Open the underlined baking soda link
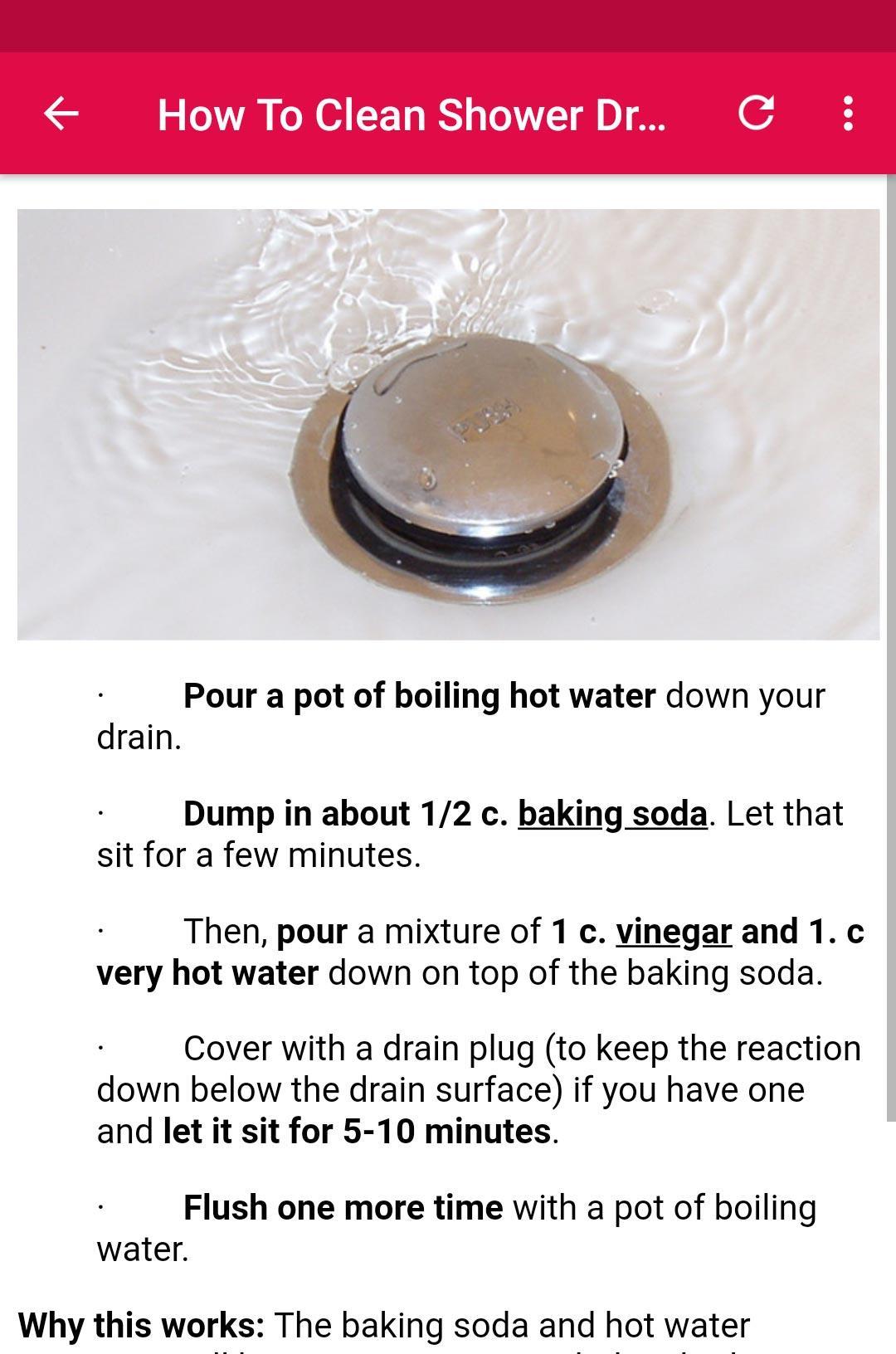The image size is (896, 1354). 612,814
